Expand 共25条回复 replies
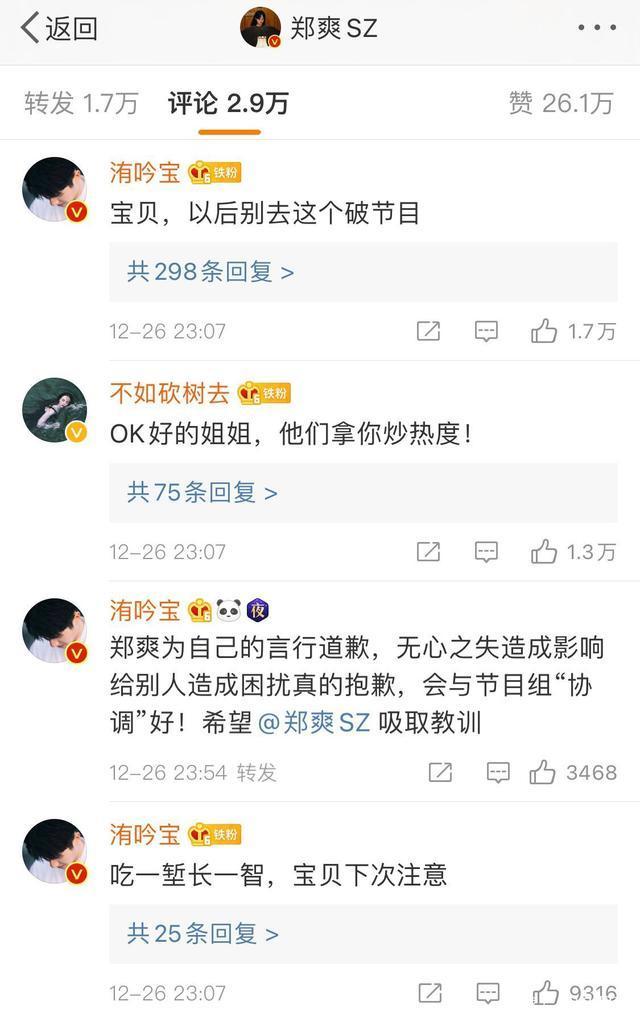Screen dimensions: 640x1022 [x=202, y=933]
